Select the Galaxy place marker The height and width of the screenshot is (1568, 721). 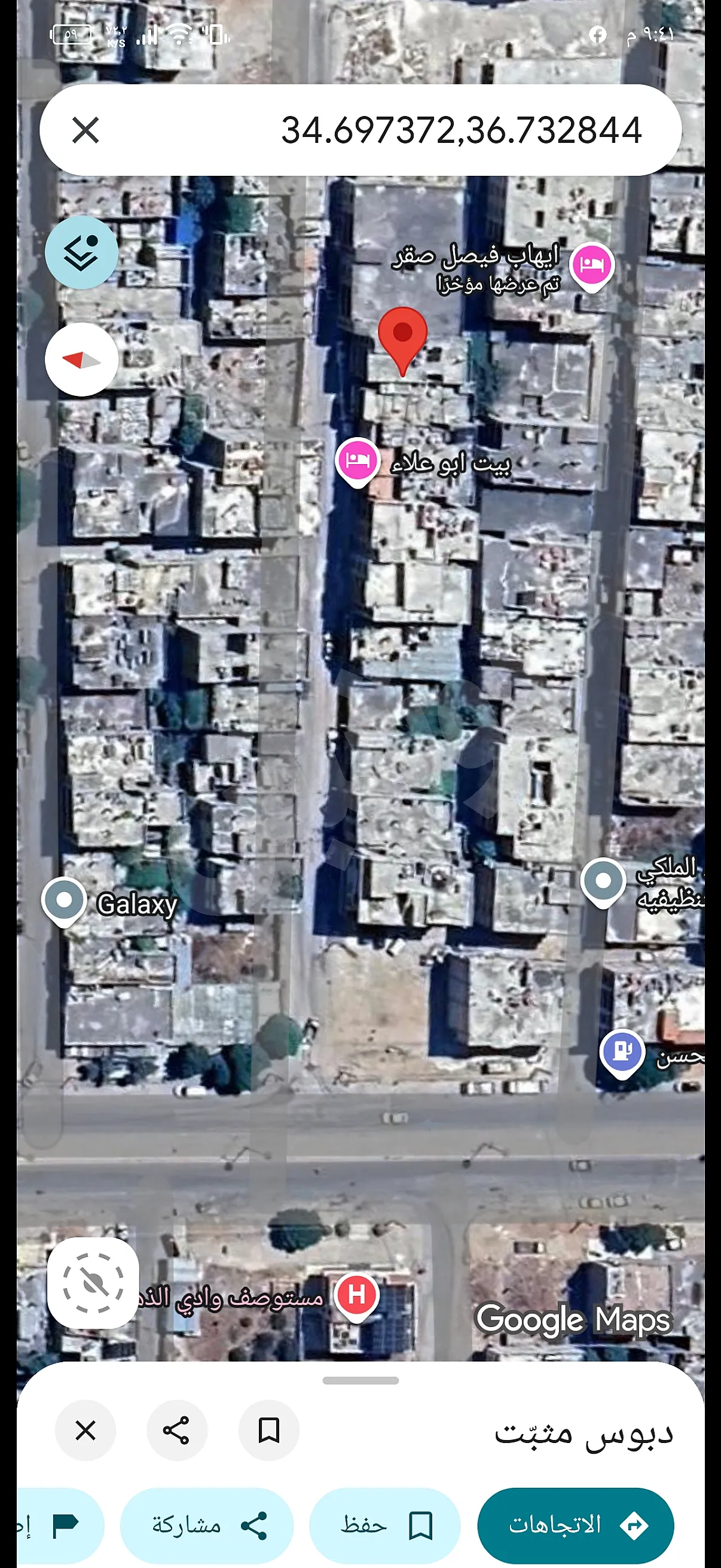pyautogui.click(x=64, y=899)
